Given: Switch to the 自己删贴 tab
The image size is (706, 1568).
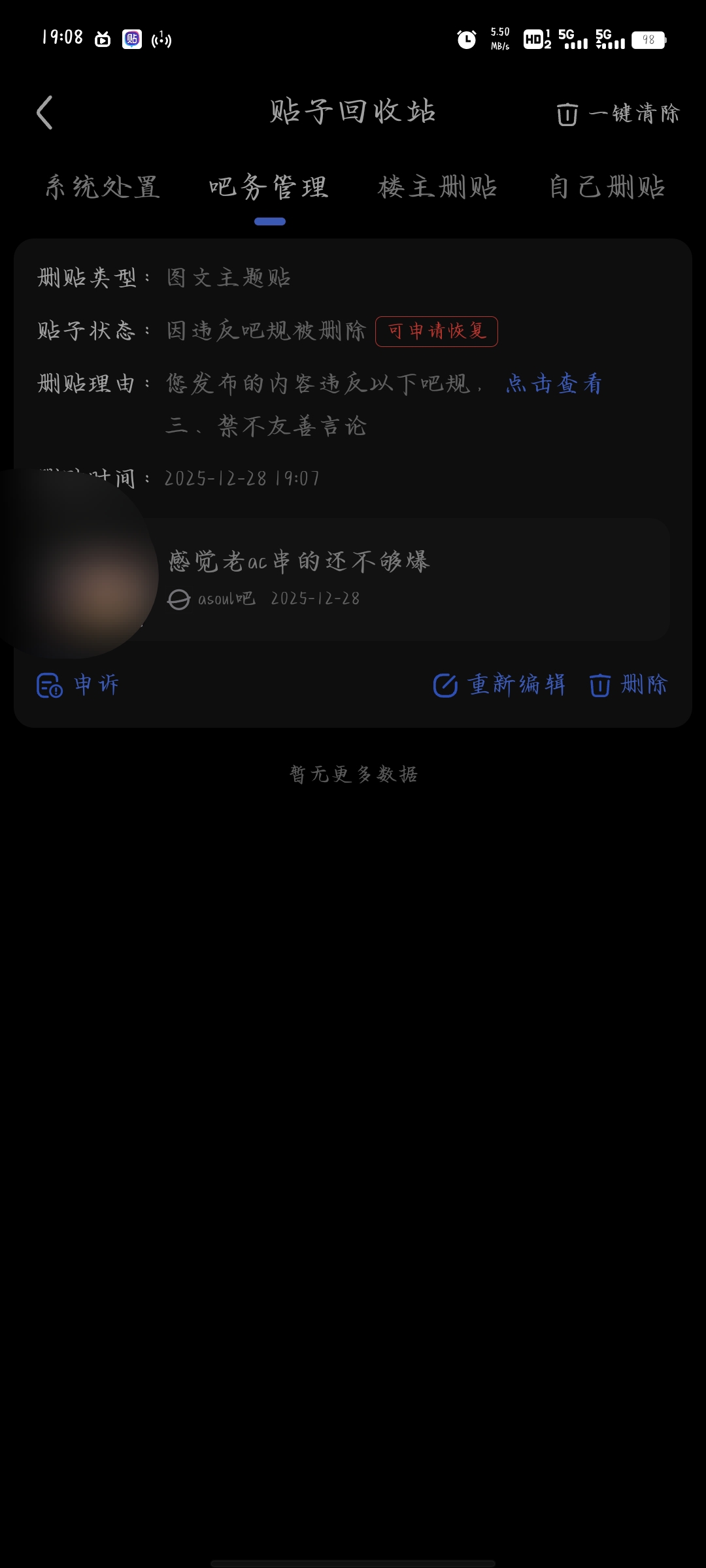Looking at the screenshot, I should [x=607, y=188].
